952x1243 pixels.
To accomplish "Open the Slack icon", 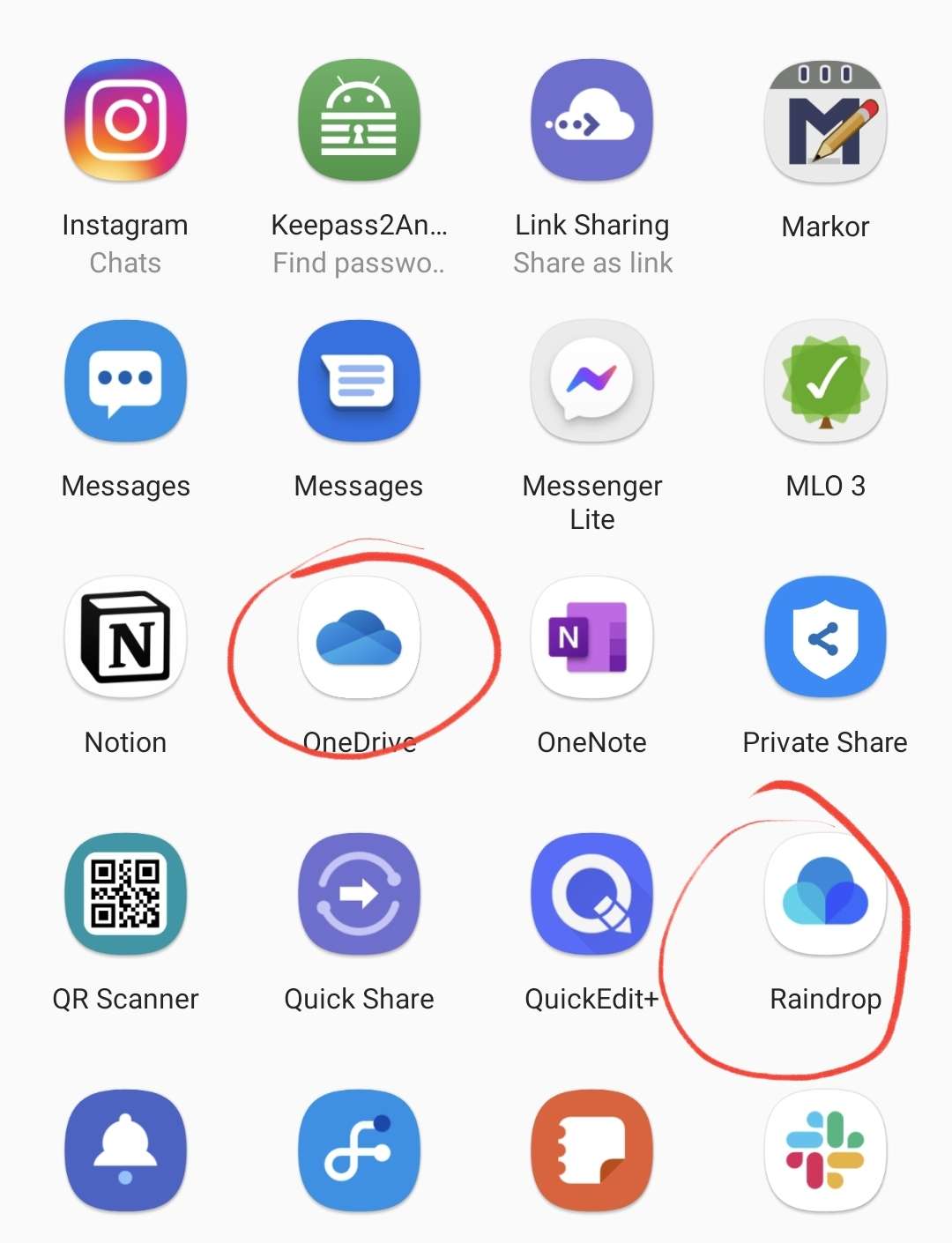I will point(825,1150).
